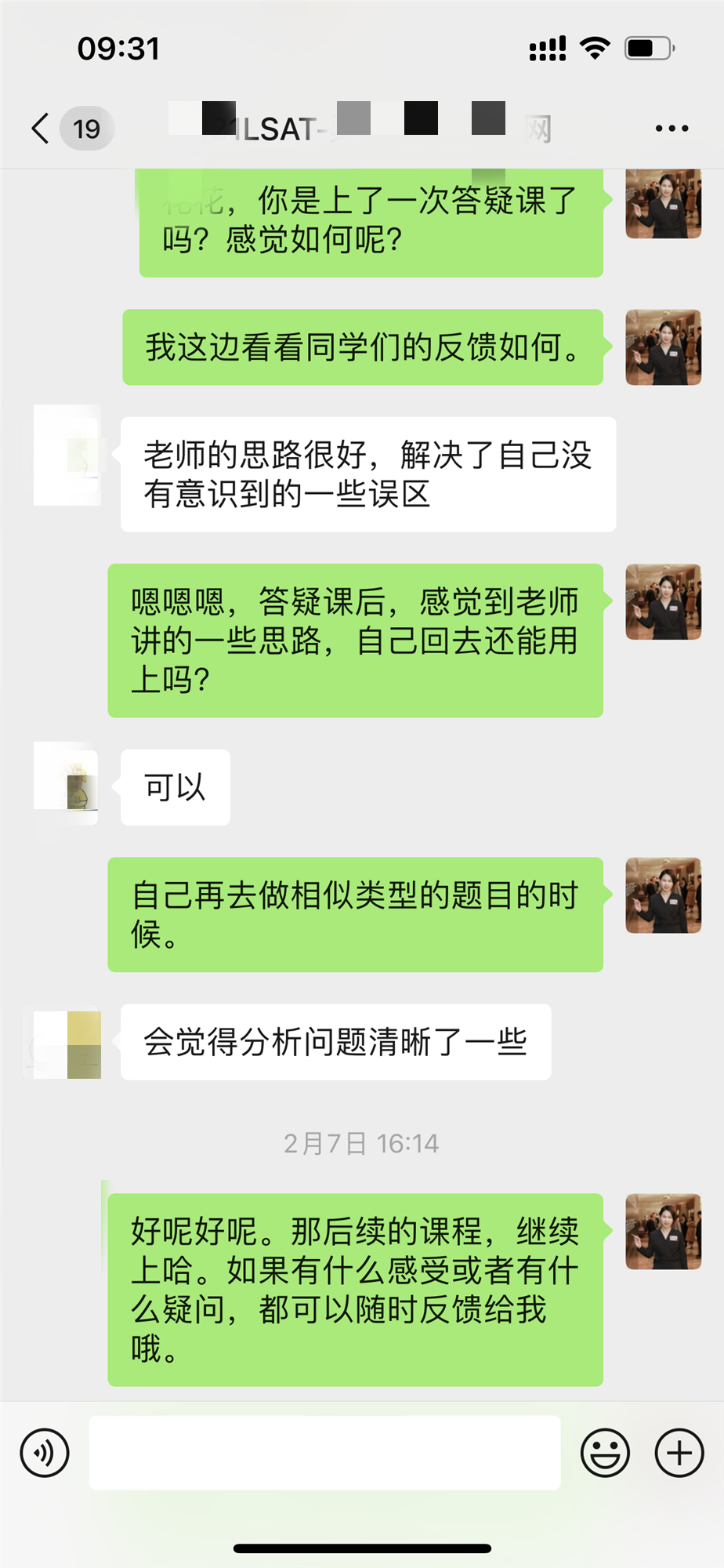Switch to voice message input
The height and width of the screenshot is (1568, 724).
(x=45, y=1453)
